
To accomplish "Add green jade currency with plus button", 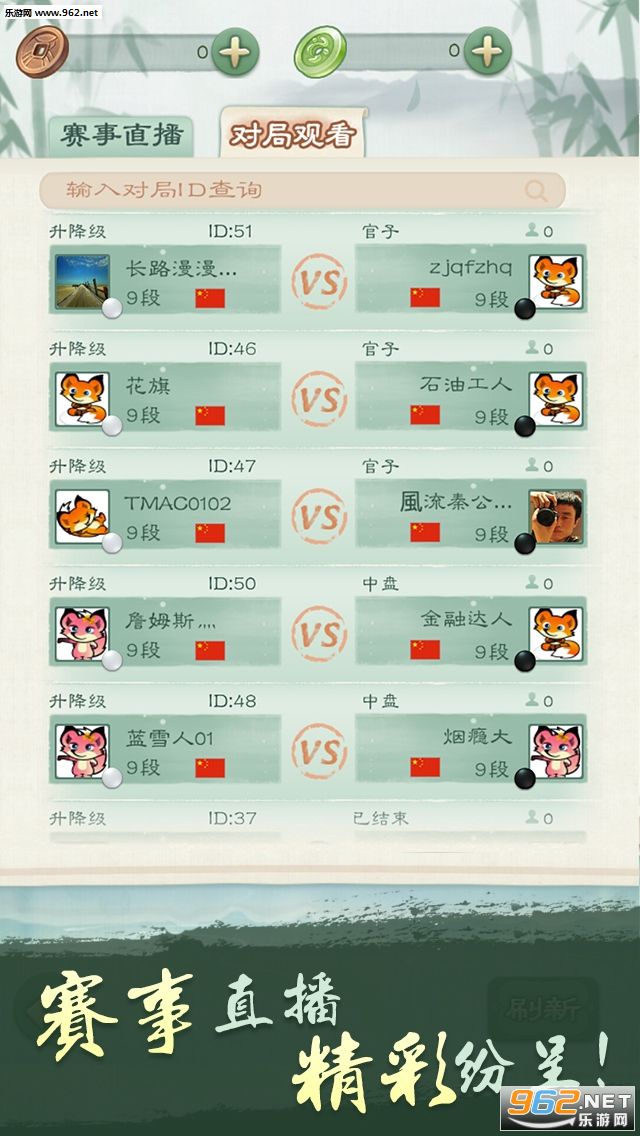I will point(487,52).
